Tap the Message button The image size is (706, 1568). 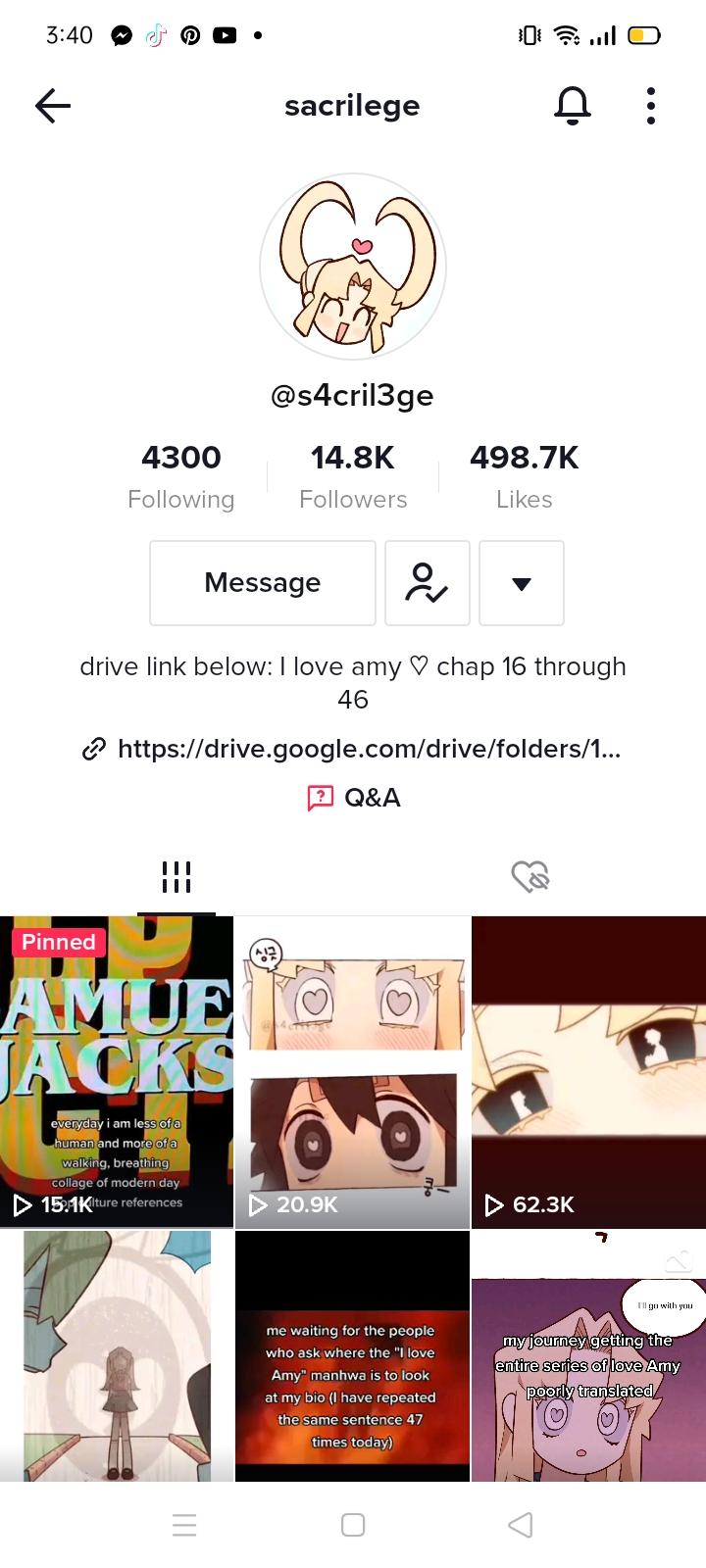pyautogui.click(x=263, y=583)
